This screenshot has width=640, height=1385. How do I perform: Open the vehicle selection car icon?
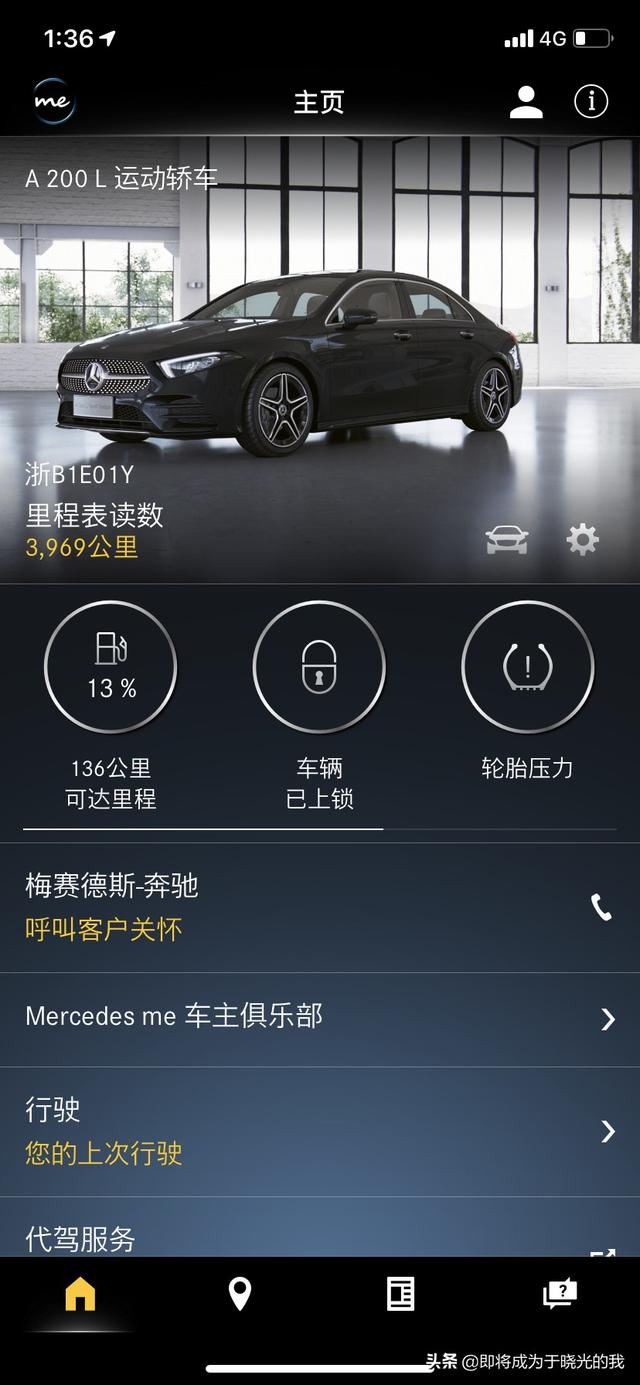[x=507, y=540]
